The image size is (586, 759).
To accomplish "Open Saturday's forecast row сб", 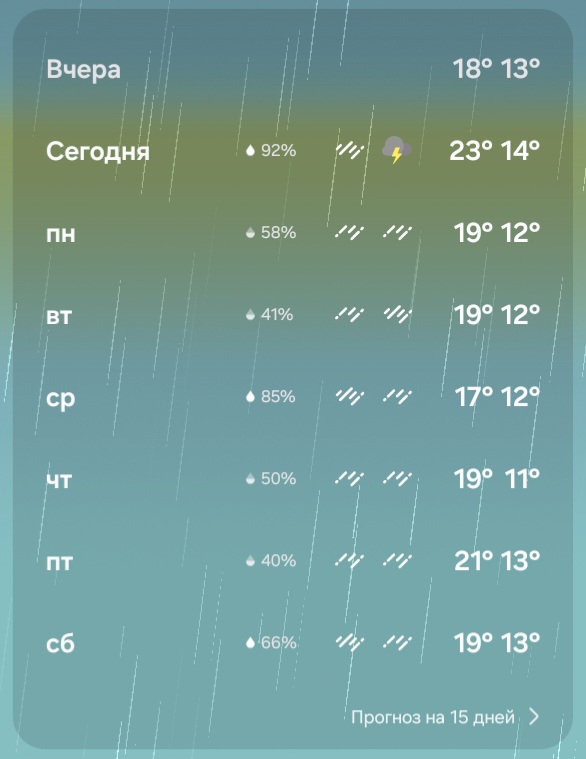I will (x=293, y=643).
